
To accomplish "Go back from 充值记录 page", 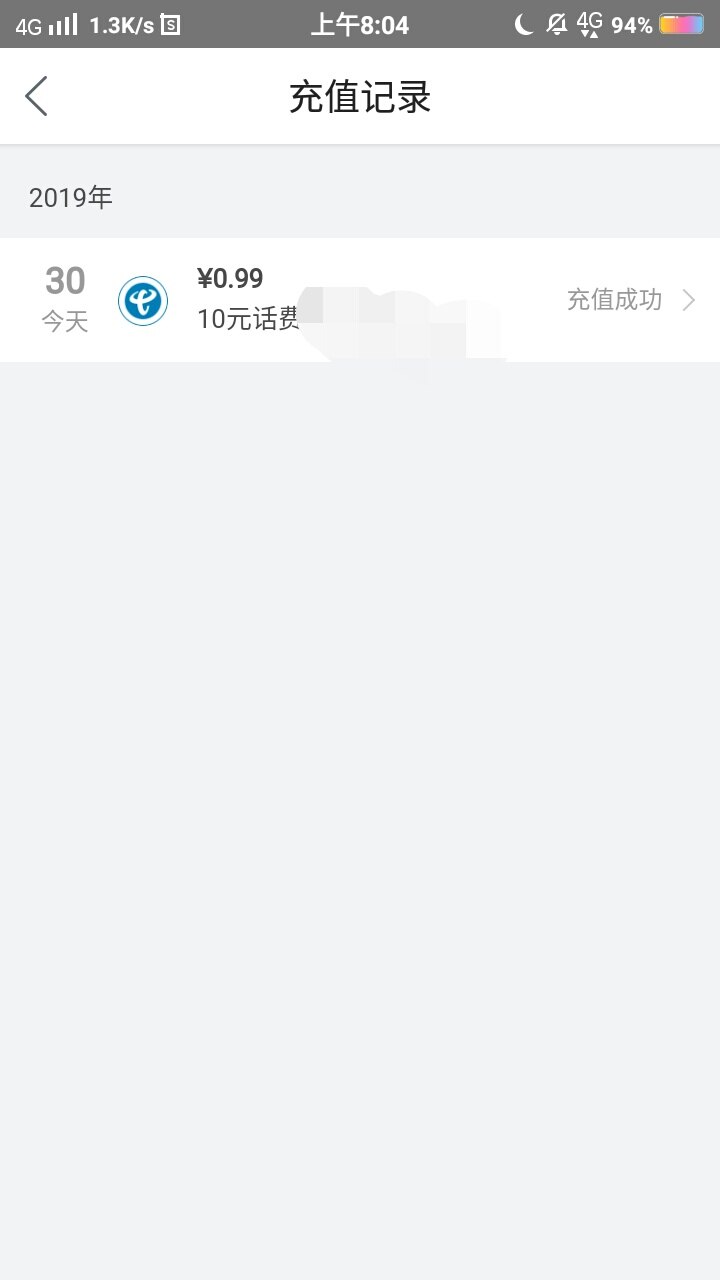I will pyautogui.click(x=36, y=97).
